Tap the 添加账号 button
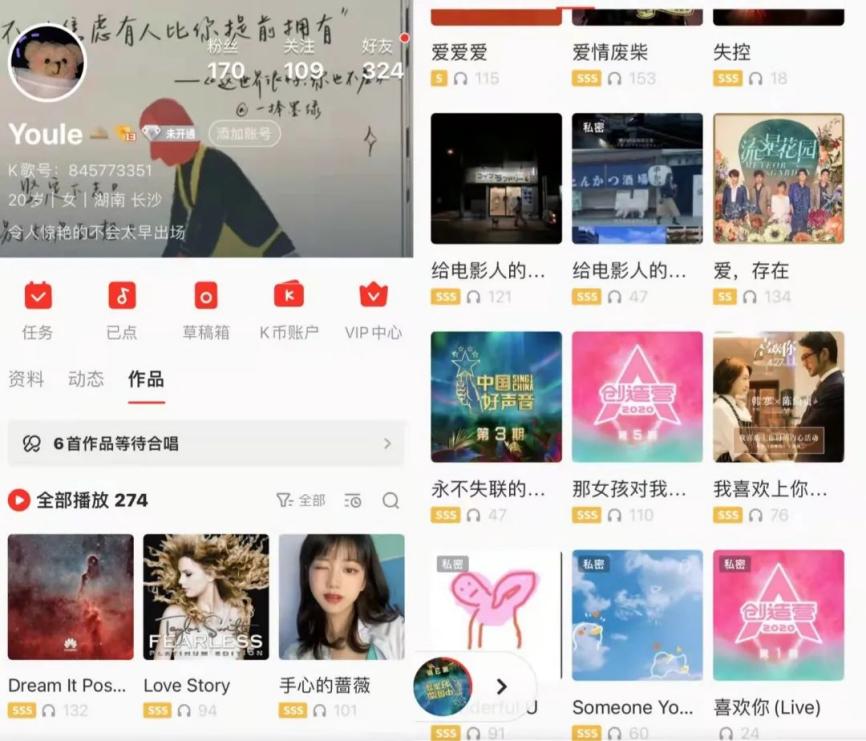 (x=244, y=133)
